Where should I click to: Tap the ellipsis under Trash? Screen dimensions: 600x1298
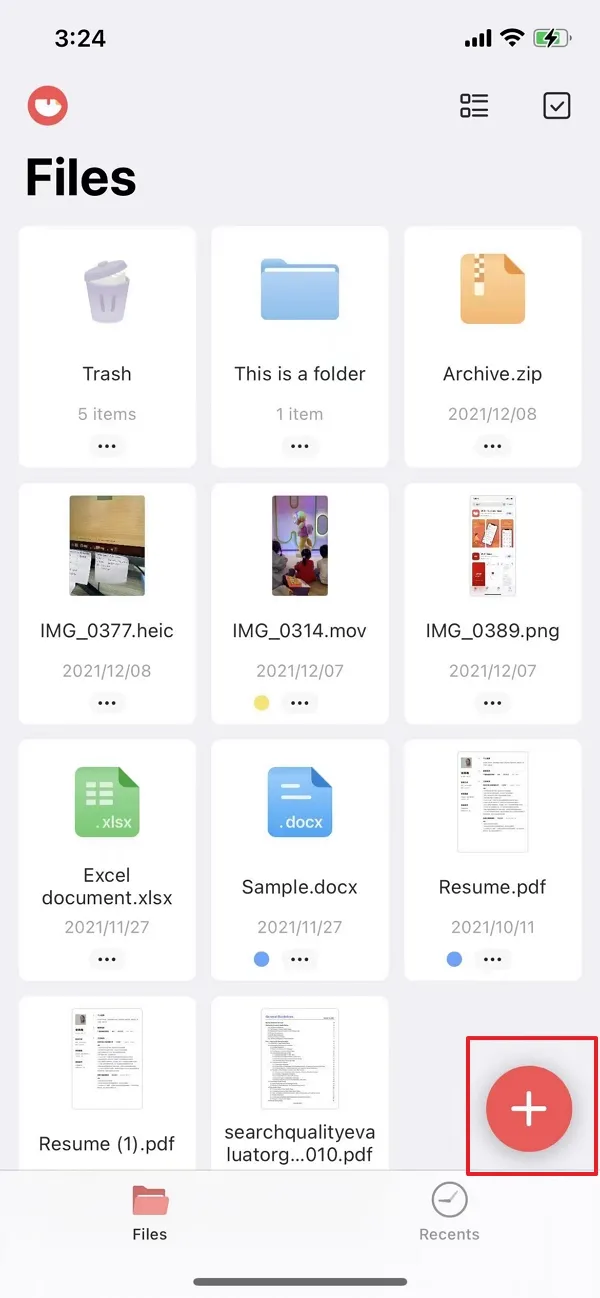(x=107, y=447)
